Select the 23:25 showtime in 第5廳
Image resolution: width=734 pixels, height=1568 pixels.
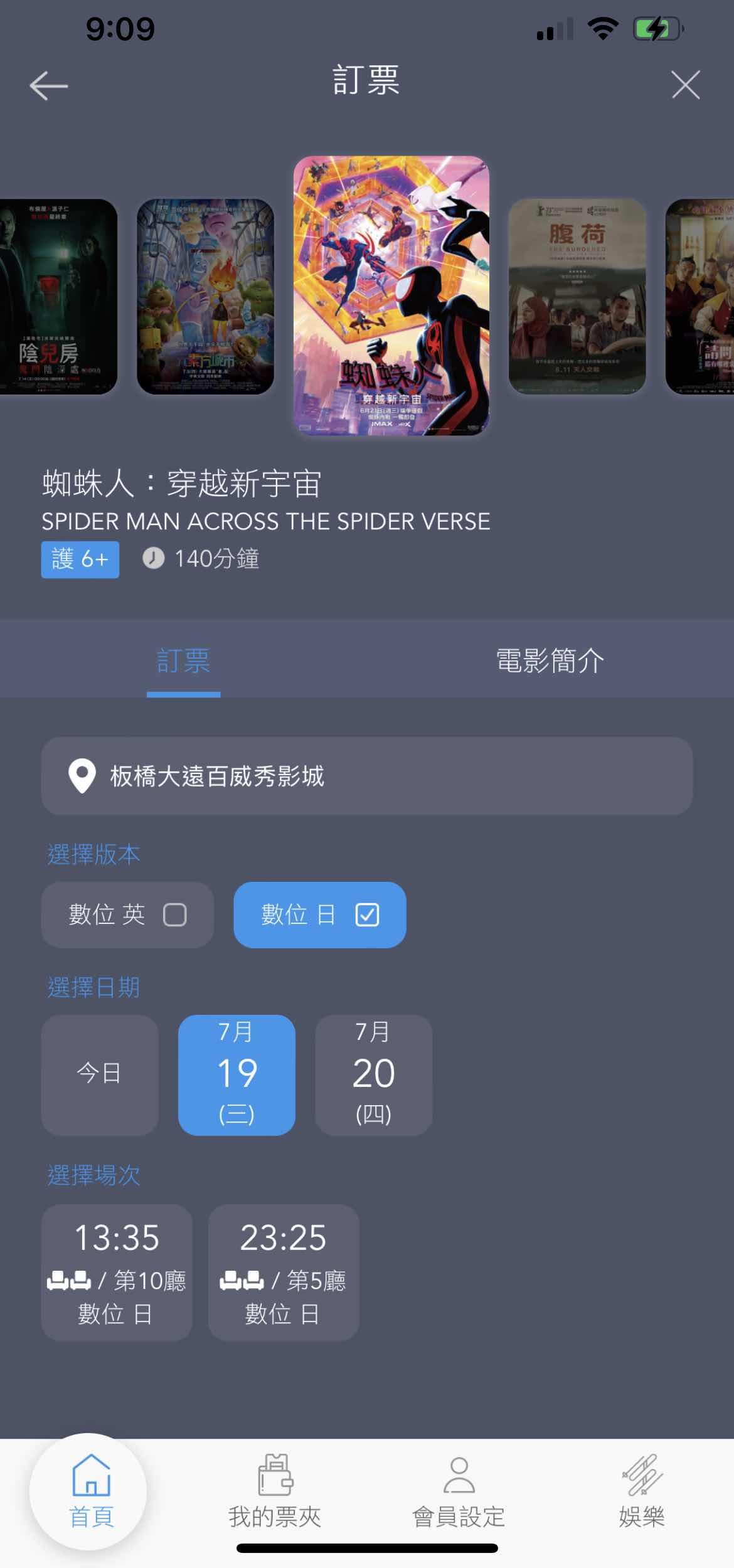coord(284,1273)
